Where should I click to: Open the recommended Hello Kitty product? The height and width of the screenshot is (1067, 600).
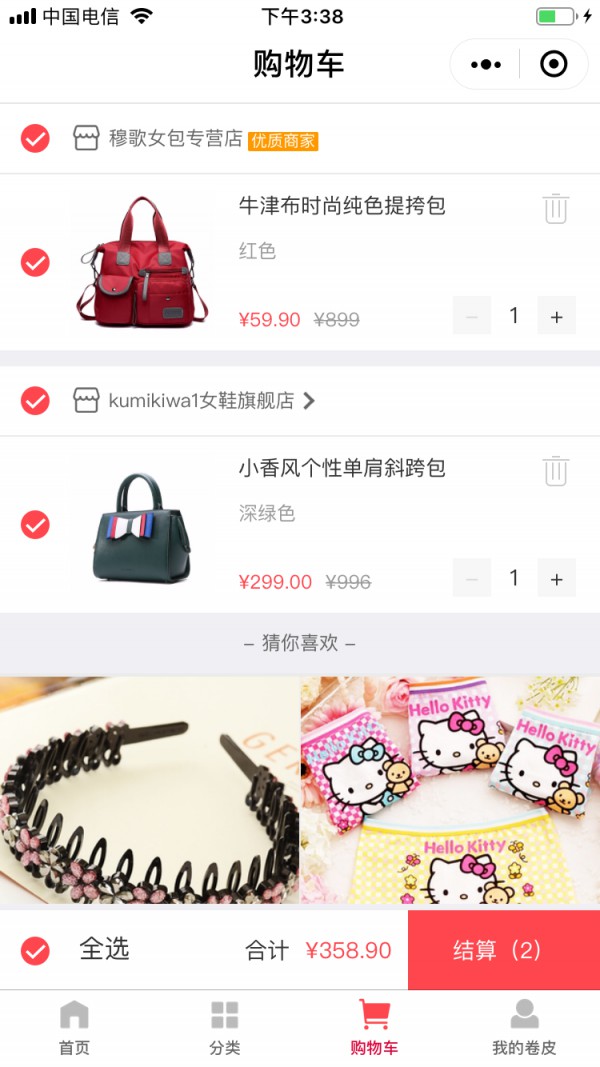pyautogui.click(x=451, y=790)
